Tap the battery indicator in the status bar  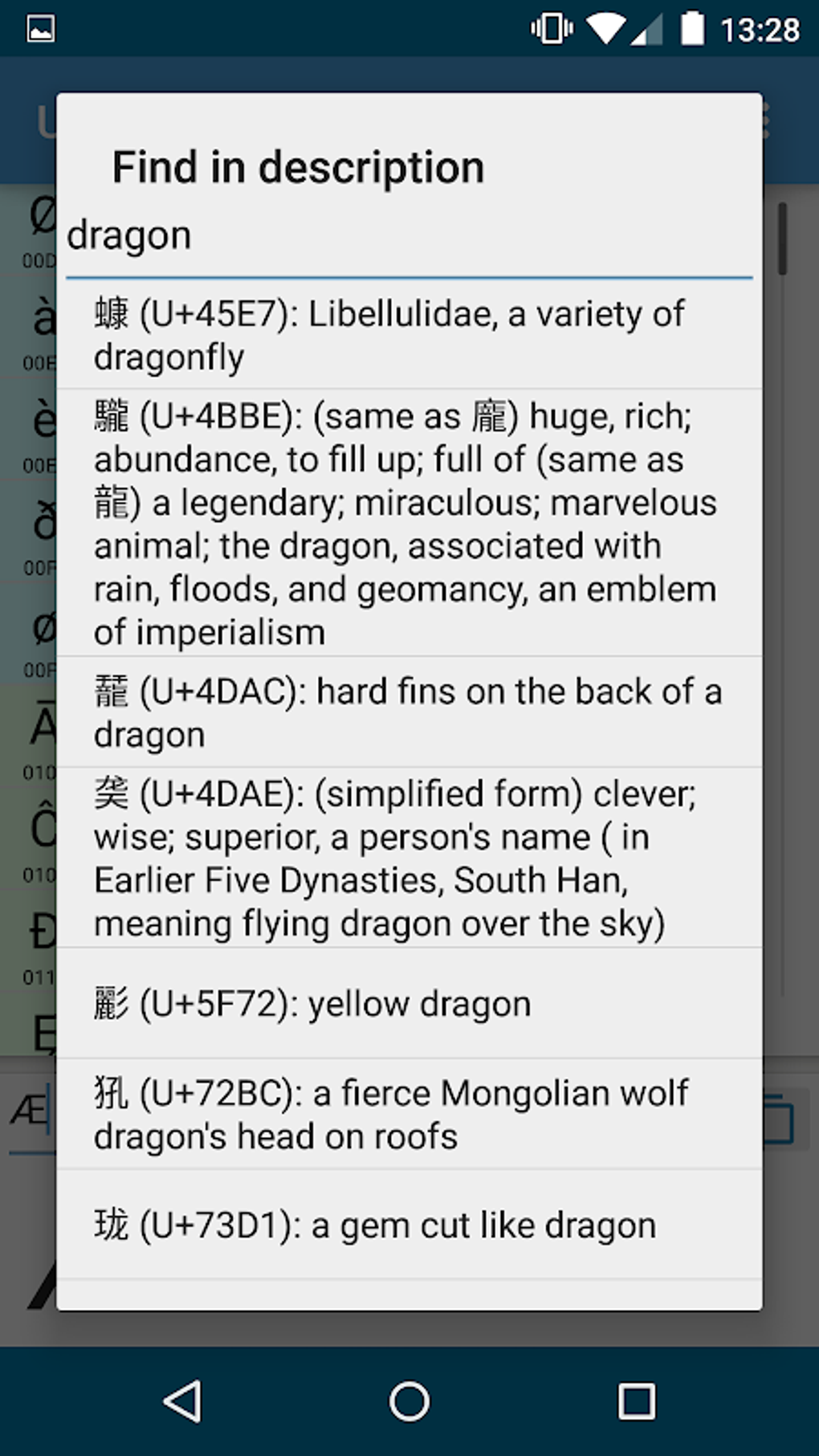pos(694,28)
